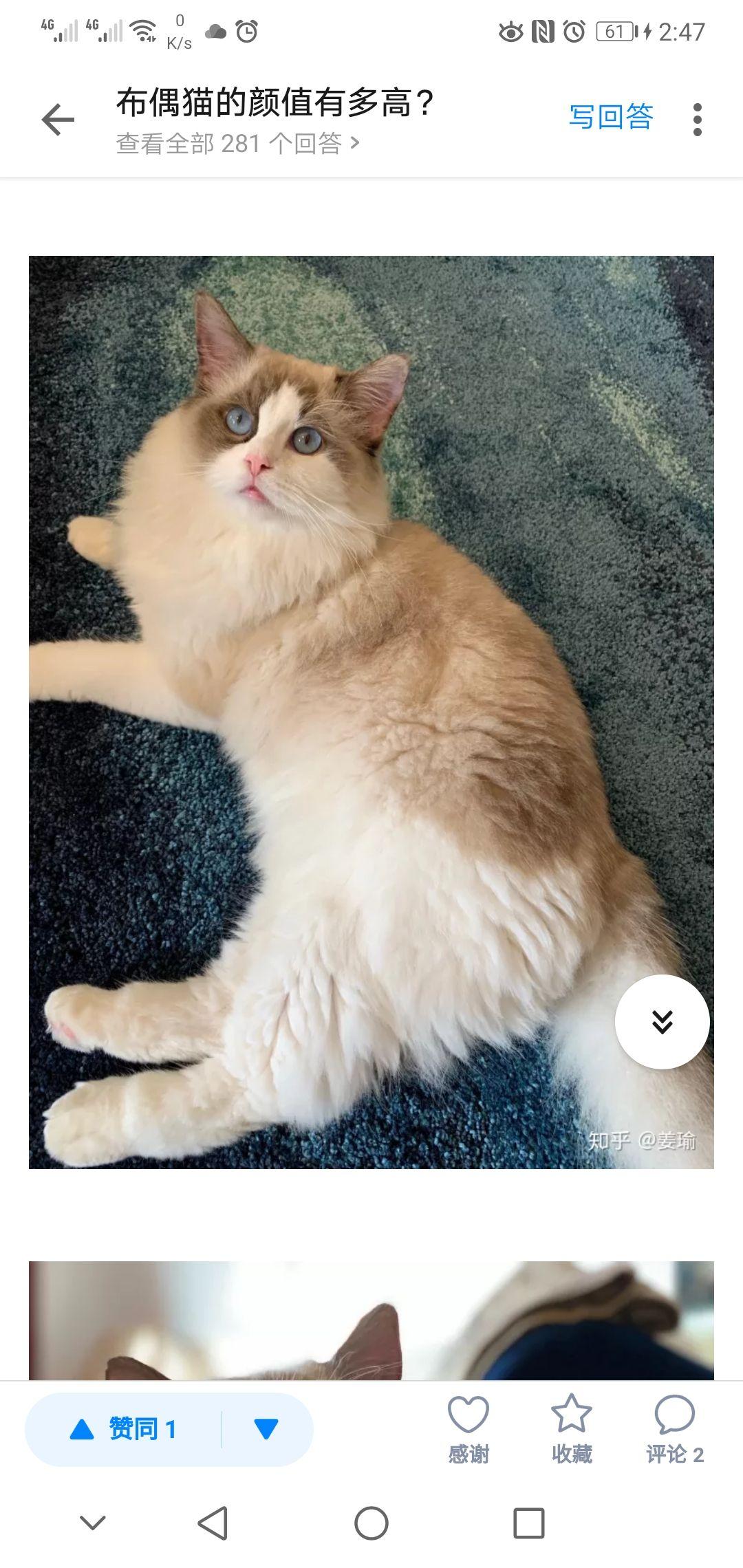Jump to next answer with double-chevron button
Image resolution: width=743 pixels, height=1568 pixels.
point(662,1022)
